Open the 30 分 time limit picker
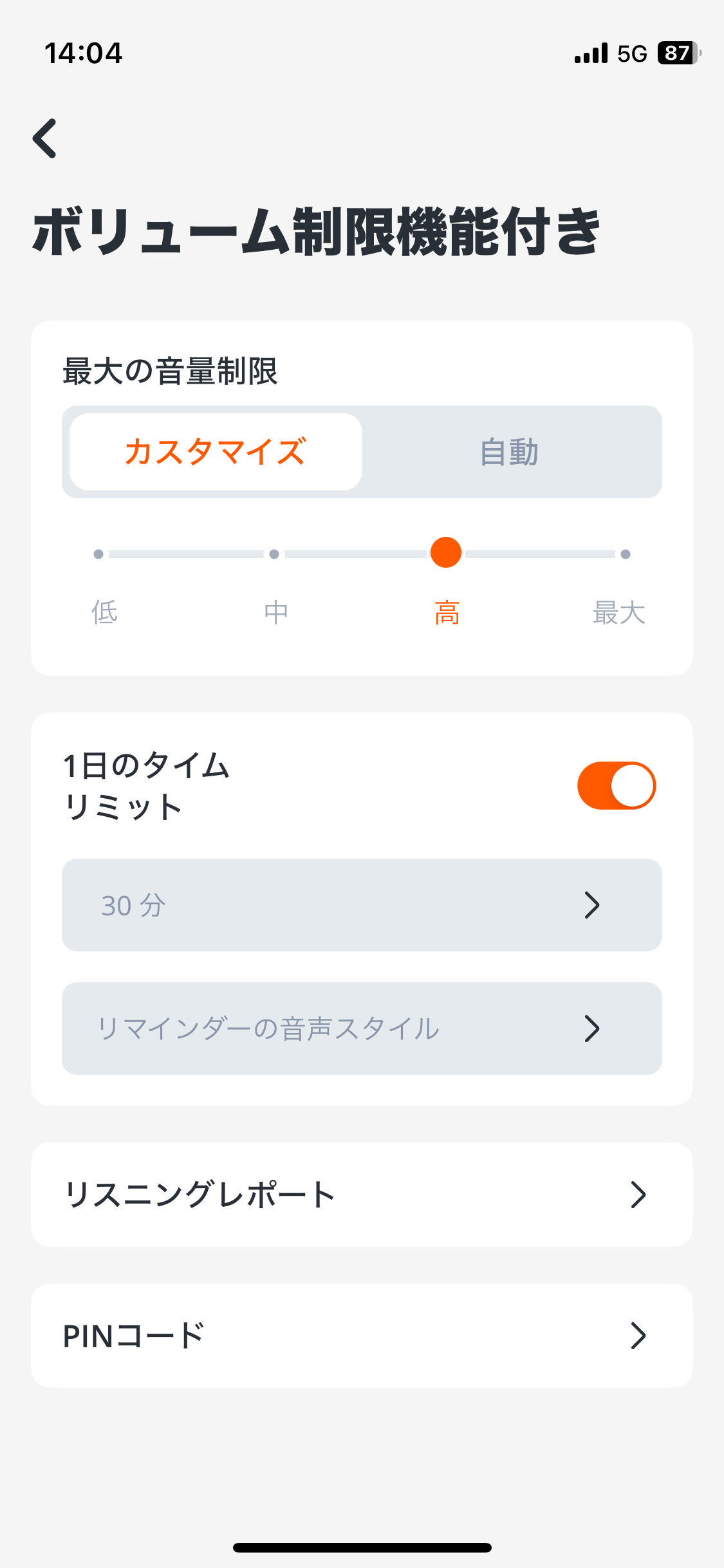This screenshot has width=724, height=1568. 362,905
